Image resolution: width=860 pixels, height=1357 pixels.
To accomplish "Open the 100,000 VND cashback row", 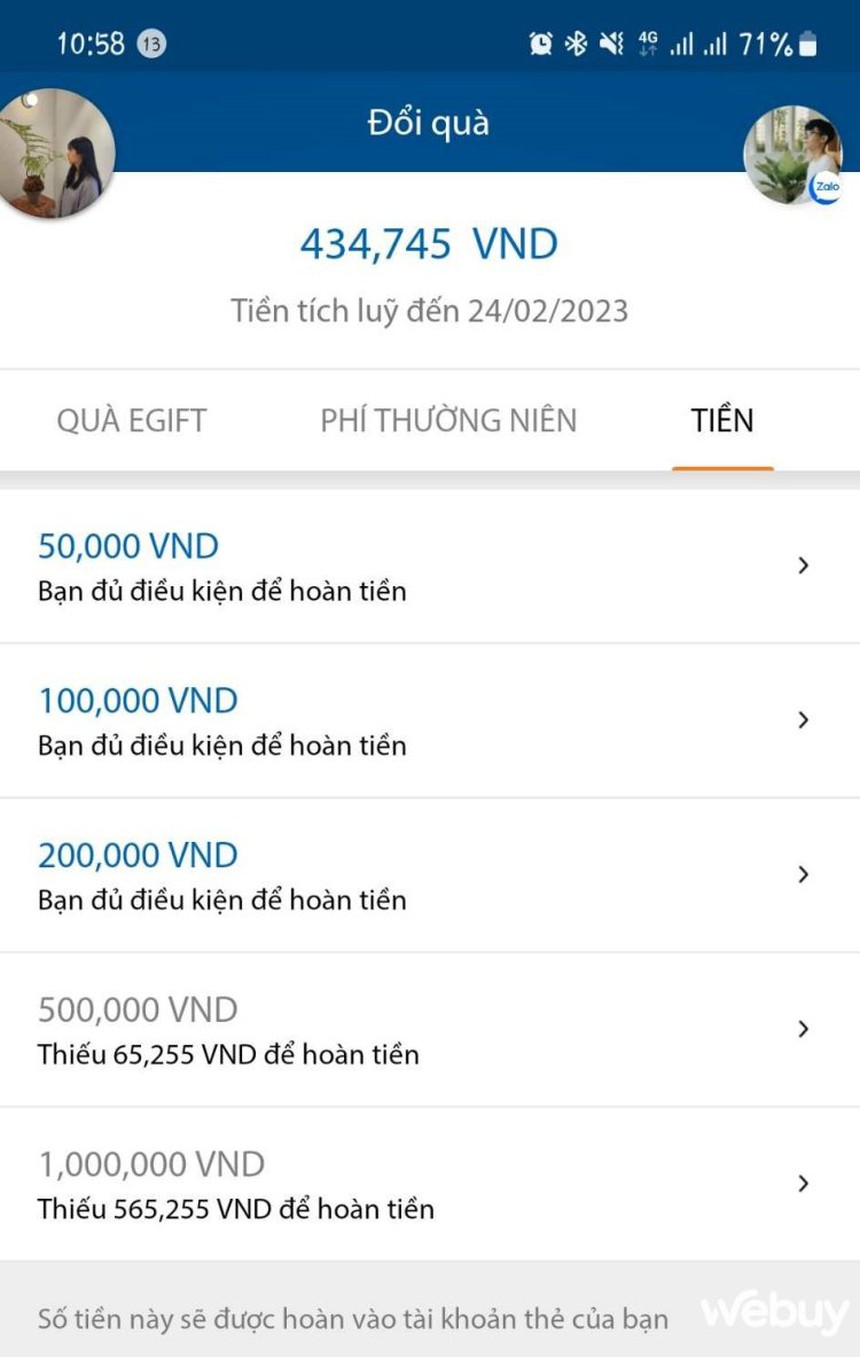I will (x=430, y=720).
